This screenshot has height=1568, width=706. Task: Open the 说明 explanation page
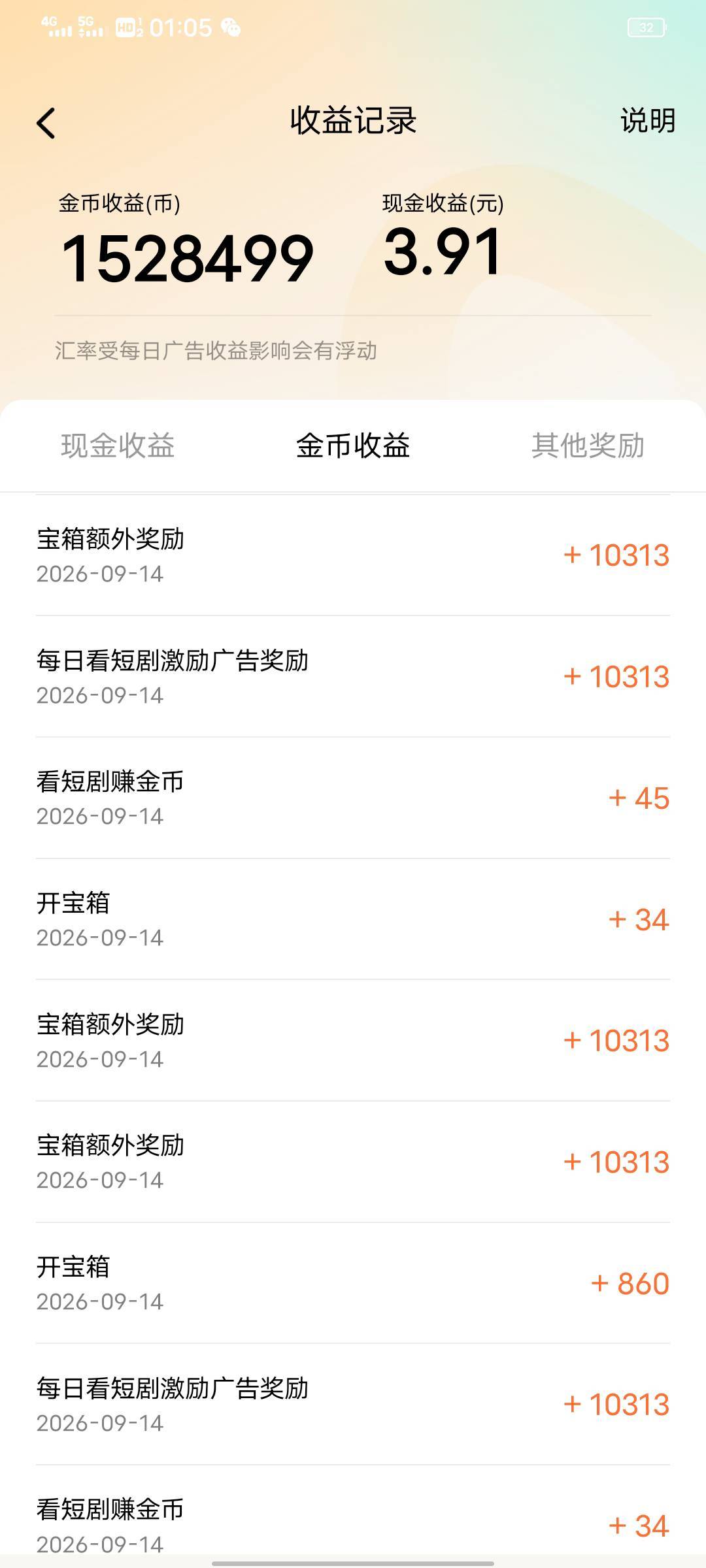(648, 121)
